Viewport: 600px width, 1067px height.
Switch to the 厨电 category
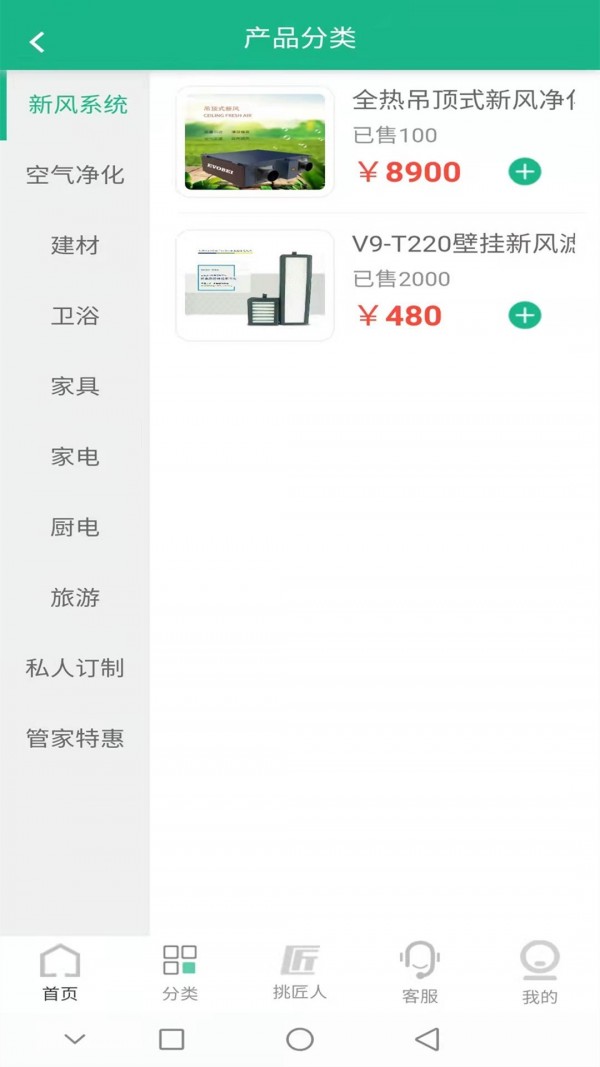(75, 527)
